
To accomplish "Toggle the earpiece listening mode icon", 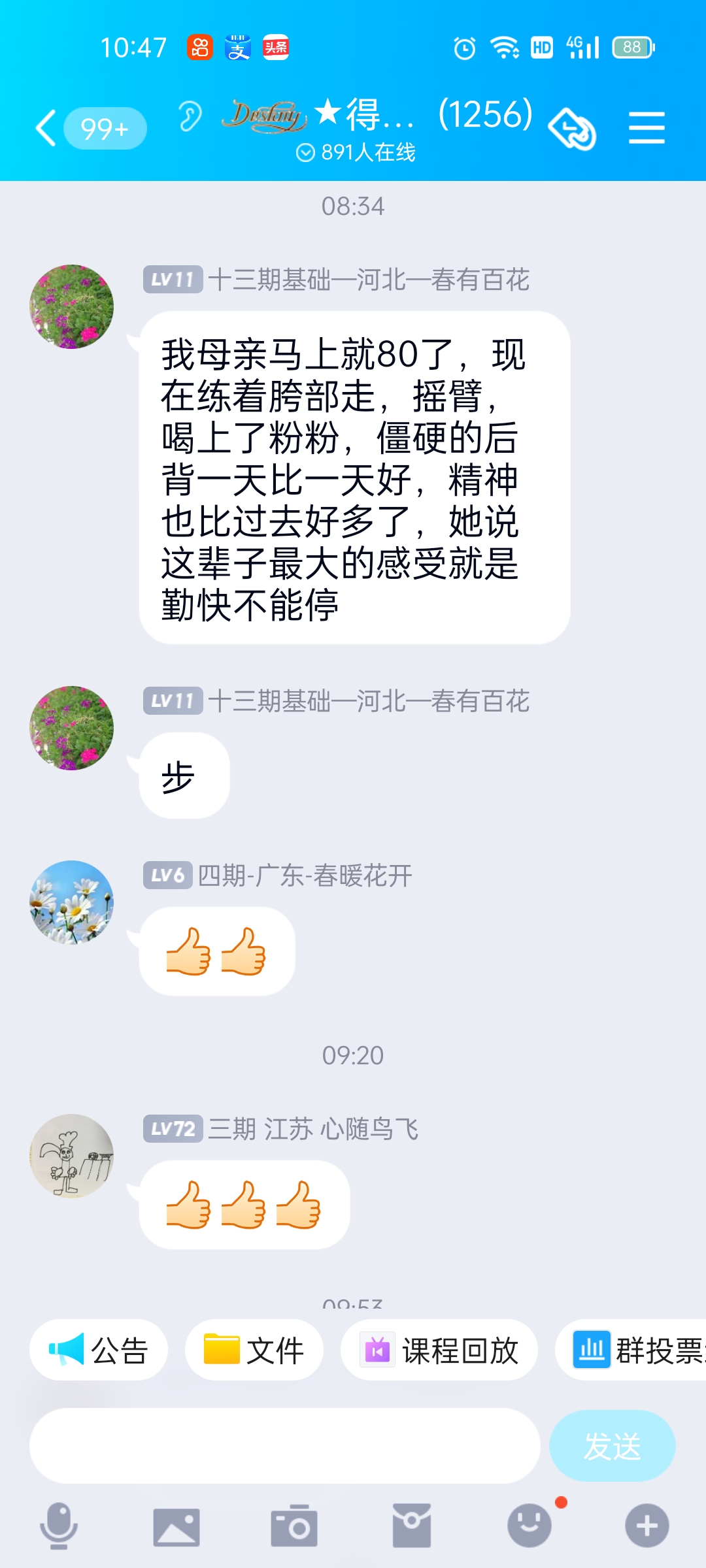I will point(190,117).
